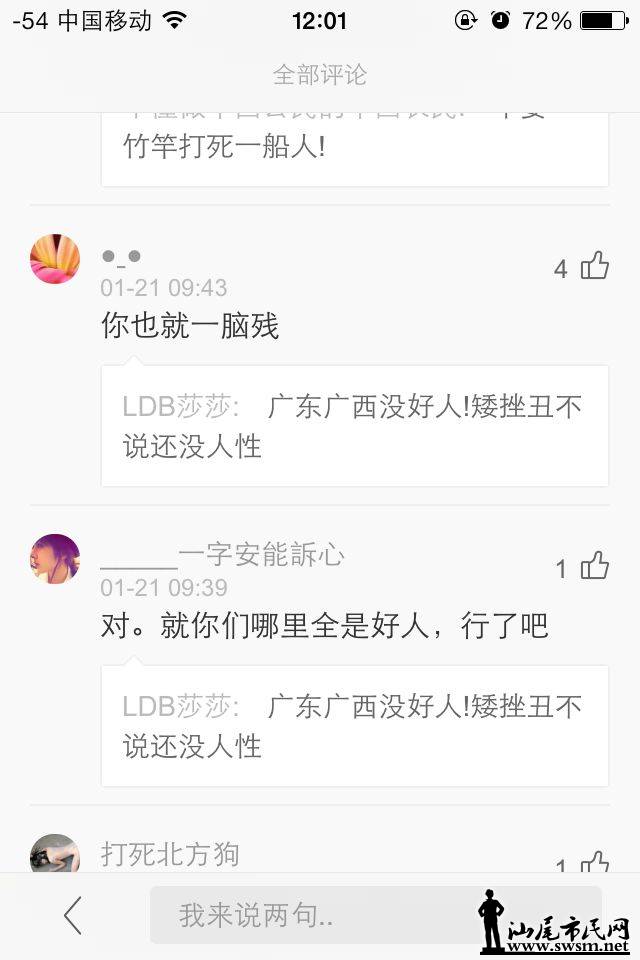The image size is (640, 960).
Task: Go back using the left arrow
Action: [x=73, y=915]
